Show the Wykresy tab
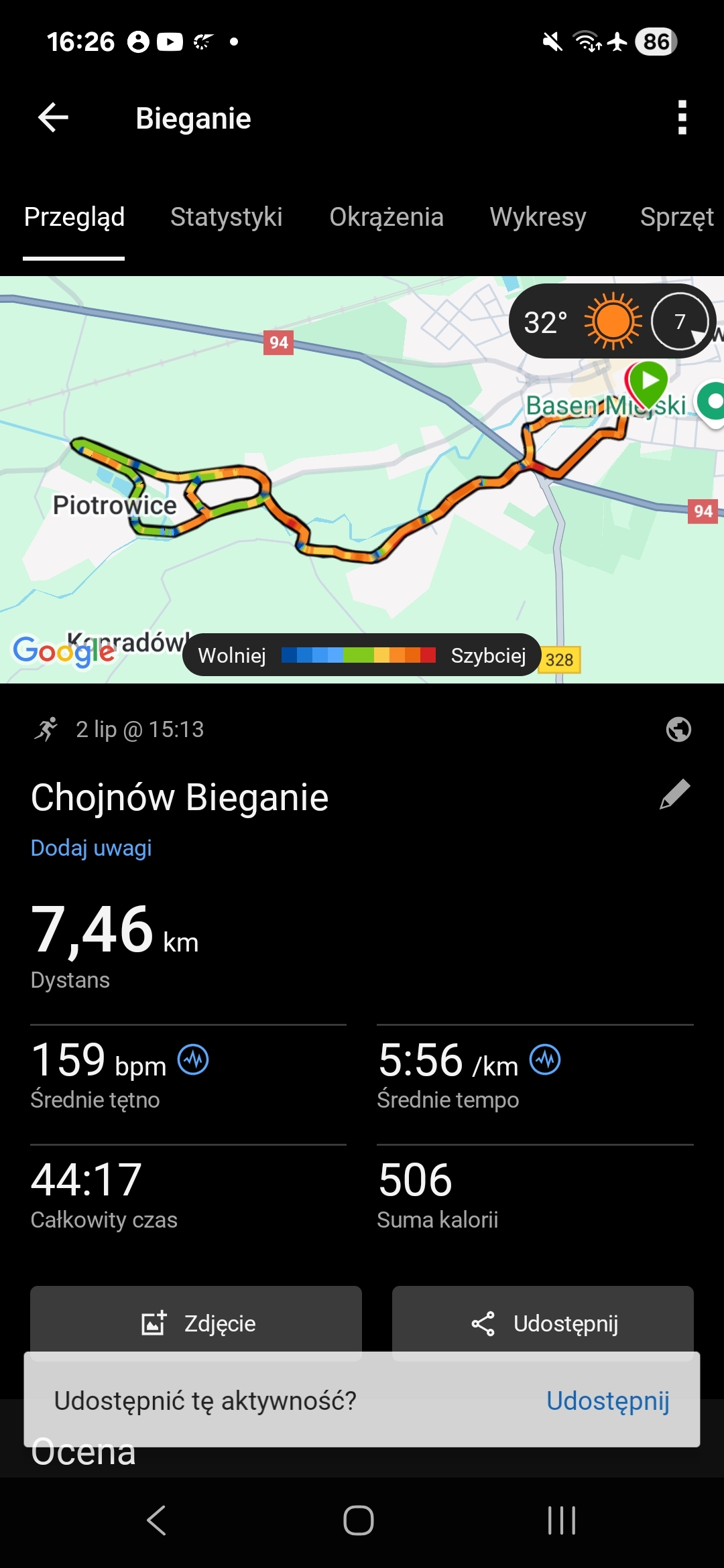The image size is (724, 1568). pos(538,217)
